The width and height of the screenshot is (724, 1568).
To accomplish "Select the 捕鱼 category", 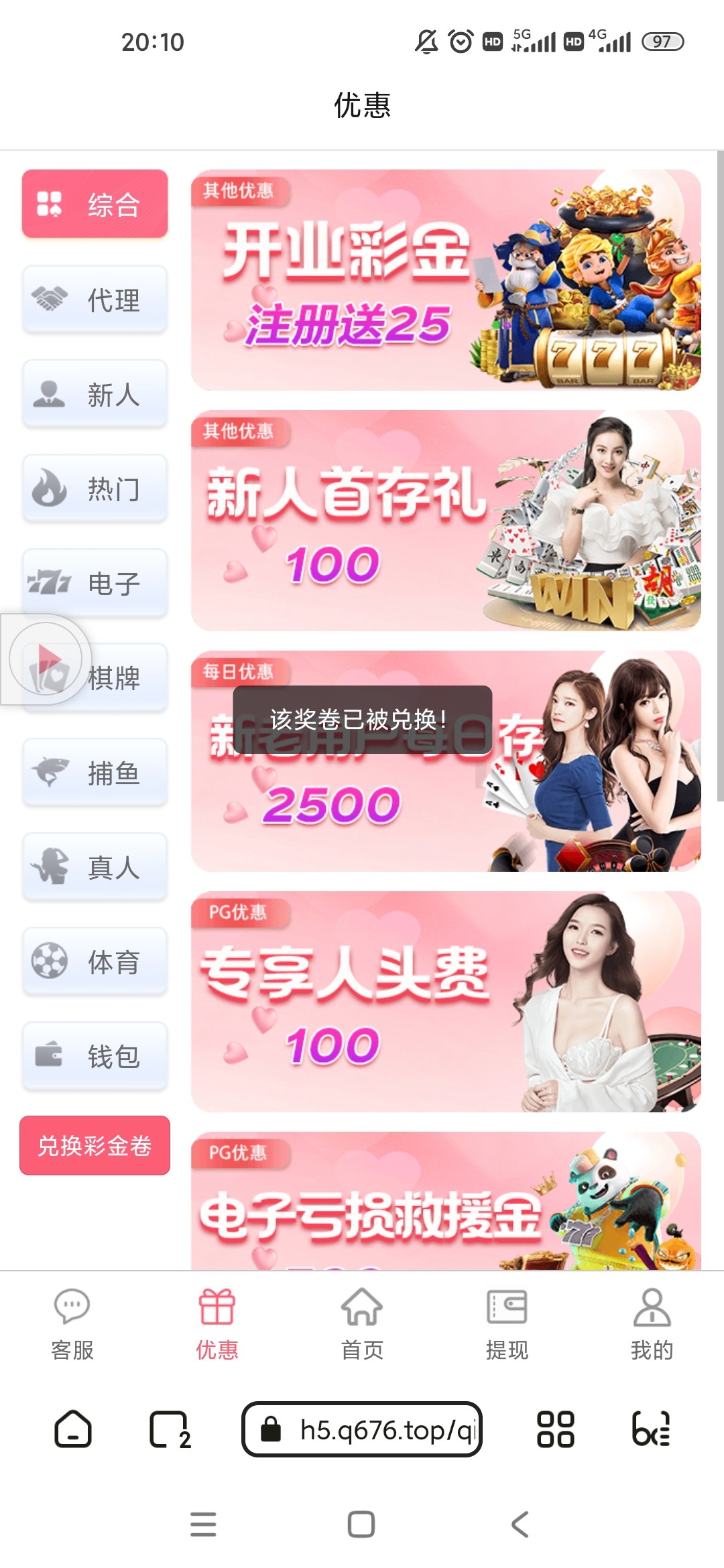I will tap(95, 773).
